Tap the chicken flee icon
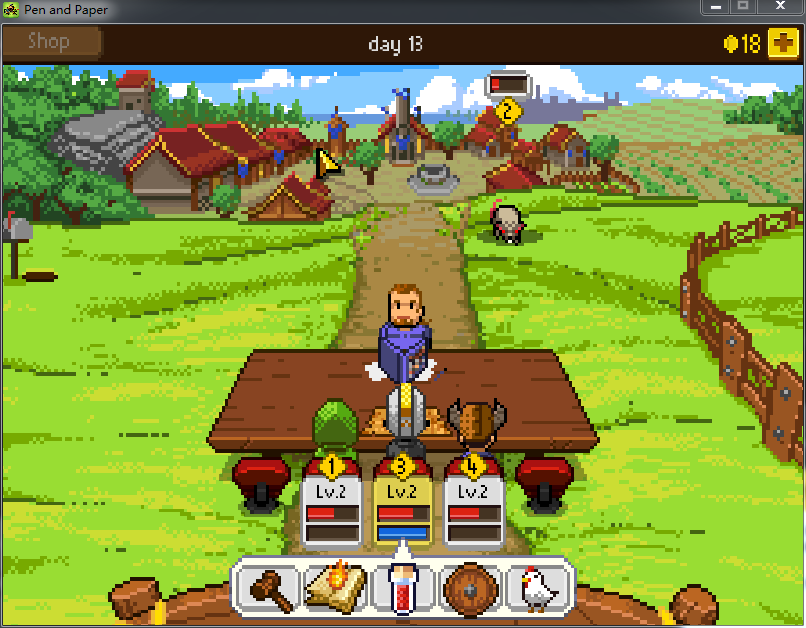The image size is (806, 628). coord(537,588)
